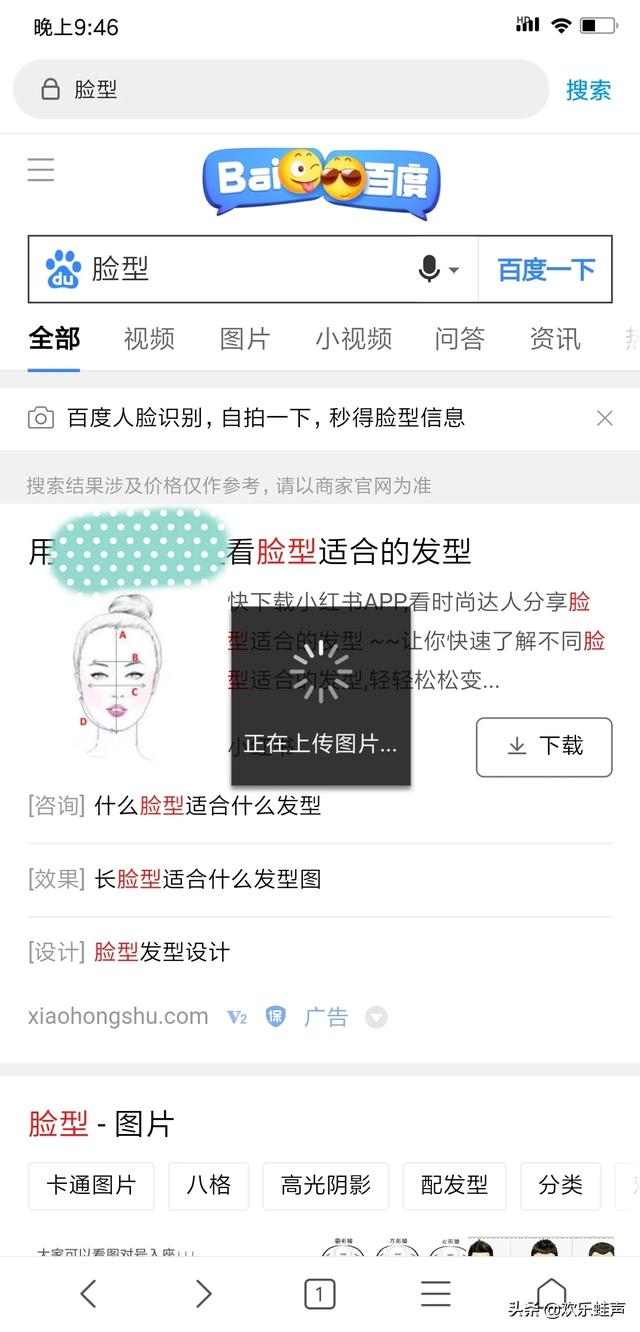Image resolution: width=640 pixels, height=1332 pixels.
Task: Dismiss the 百度人脸识别 banner
Action: point(604,418)
